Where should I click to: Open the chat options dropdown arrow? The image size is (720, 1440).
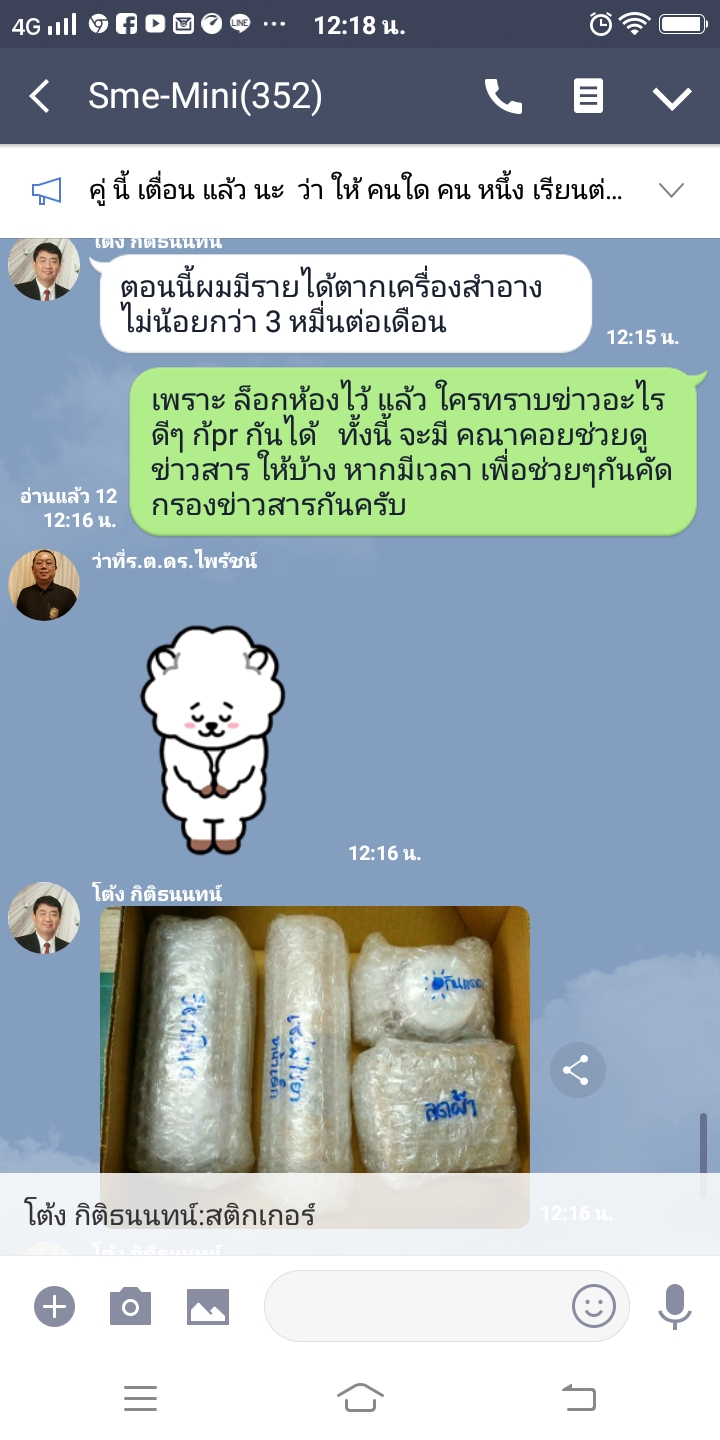(x=672, y=97)
